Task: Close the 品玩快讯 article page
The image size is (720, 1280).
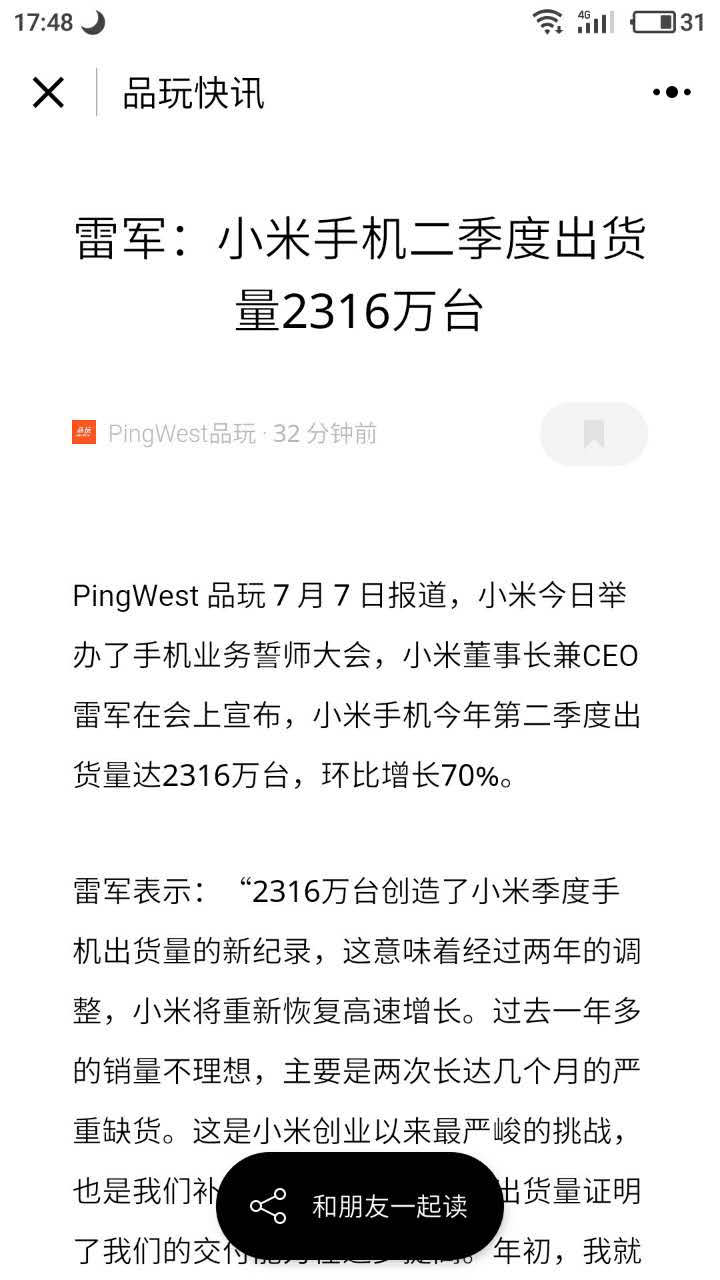Action: (48, 93)
